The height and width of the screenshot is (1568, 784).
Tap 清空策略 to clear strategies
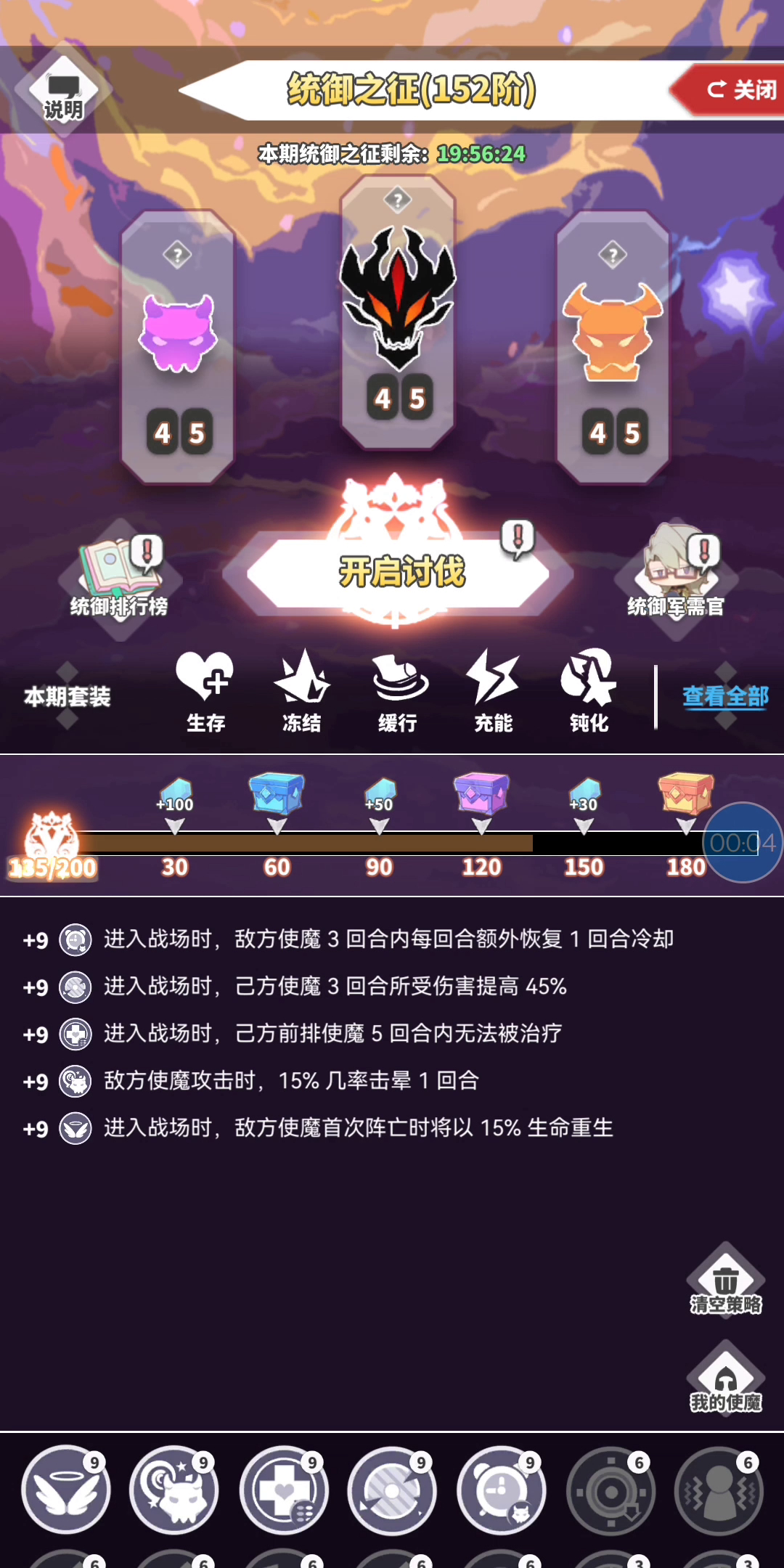click(726, 1281)
